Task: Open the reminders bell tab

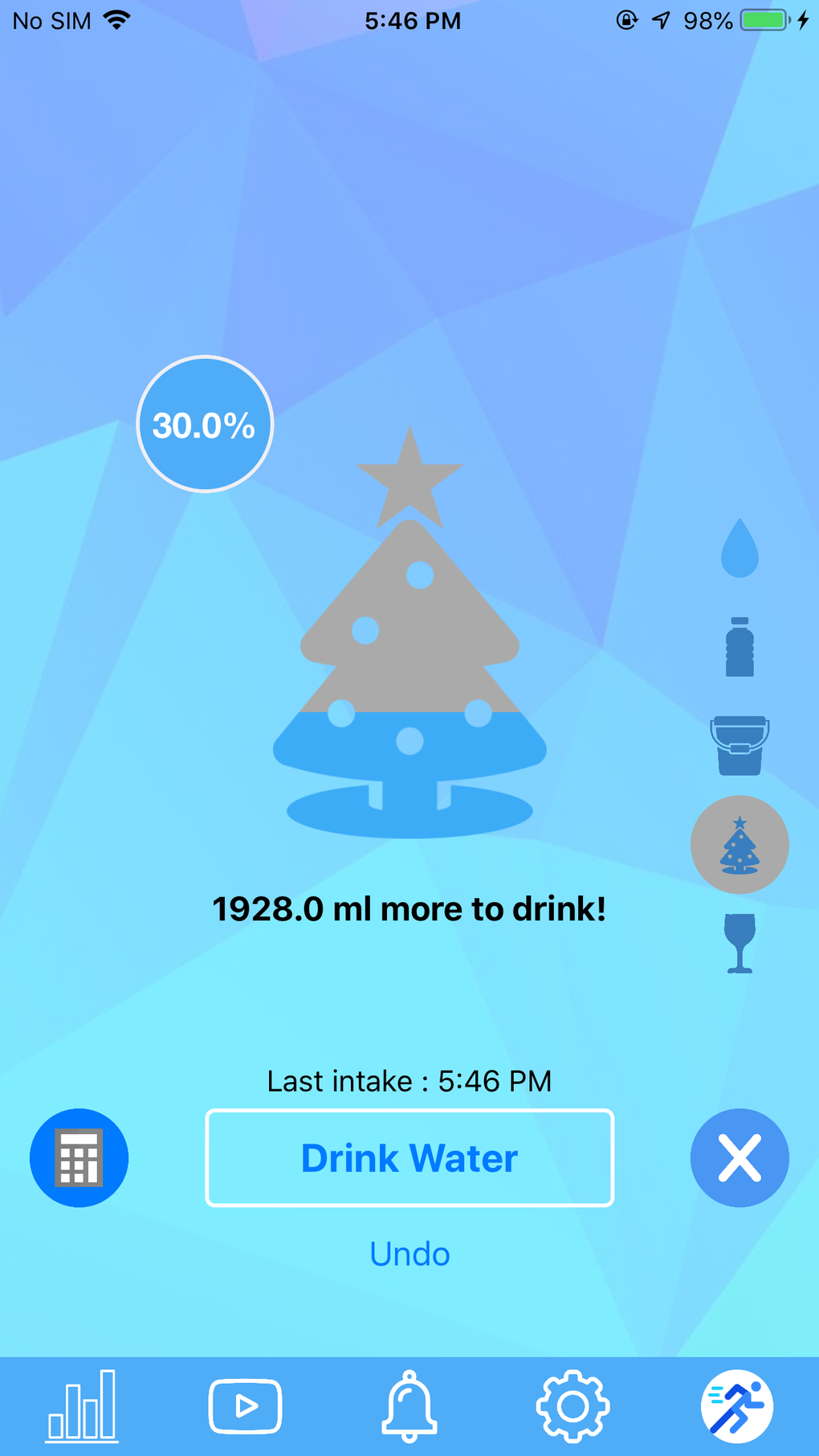Action: [409, 1406]
